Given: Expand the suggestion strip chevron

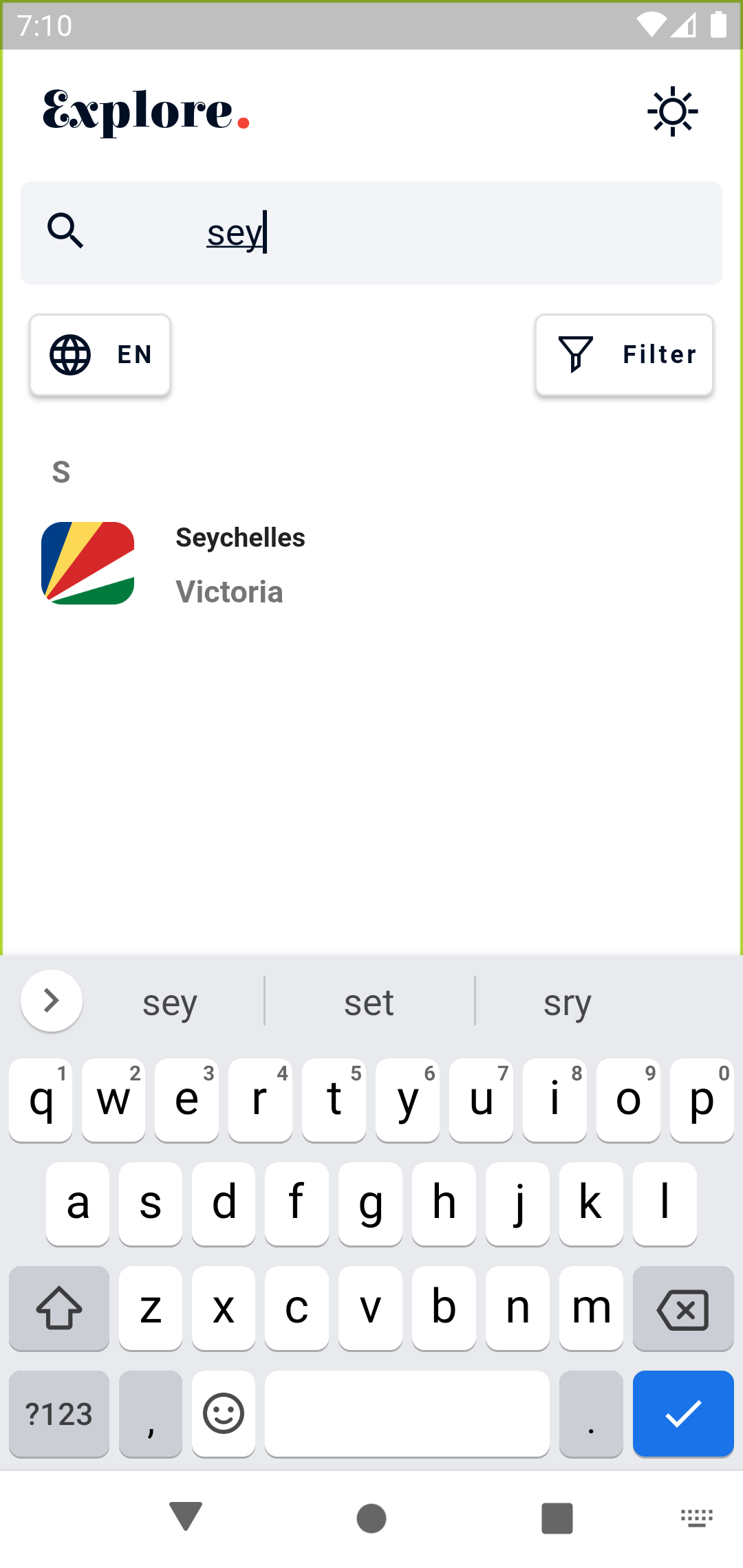Looking at the screenshot, I should click(x=52, y=1001).
